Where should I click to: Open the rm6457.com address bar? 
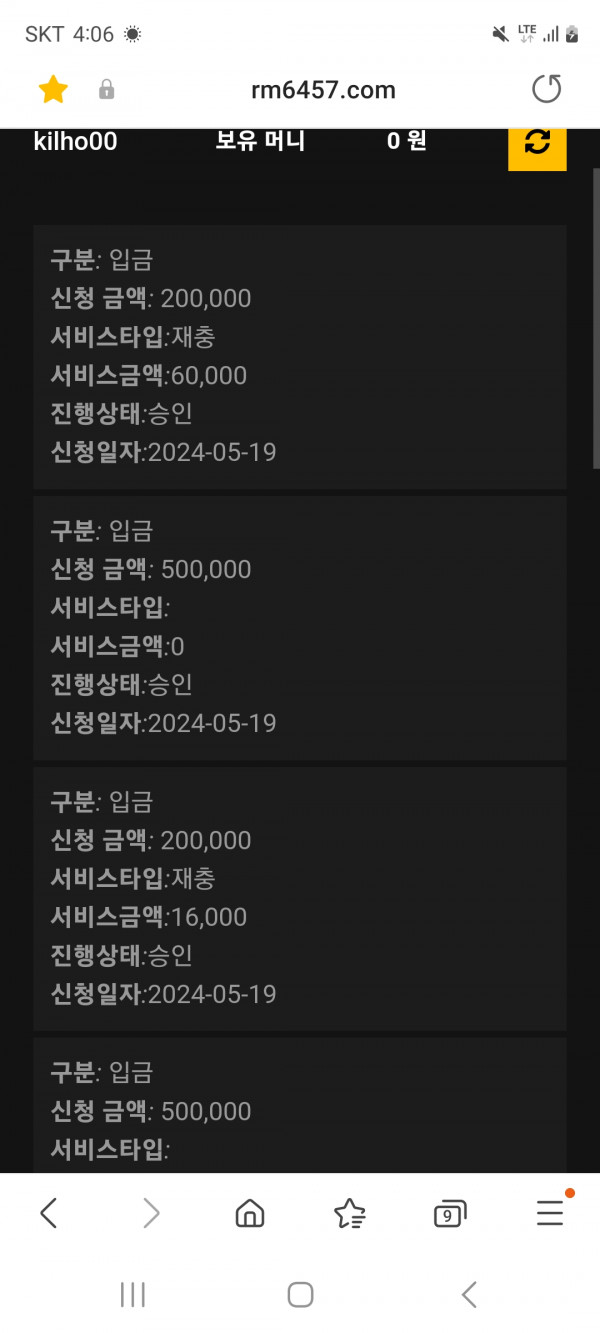click(323, 90)
